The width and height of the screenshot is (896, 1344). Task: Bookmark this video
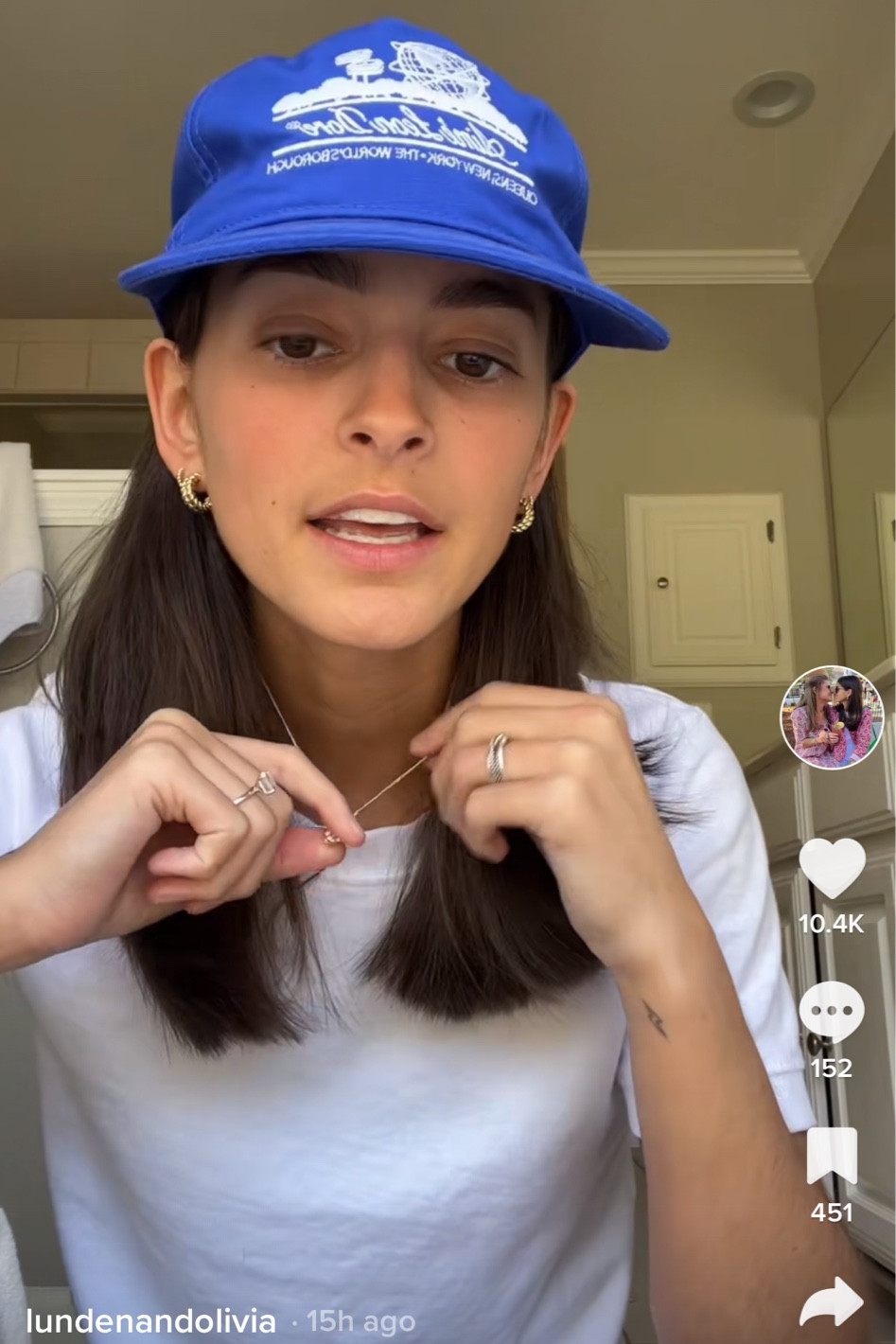832,1156
